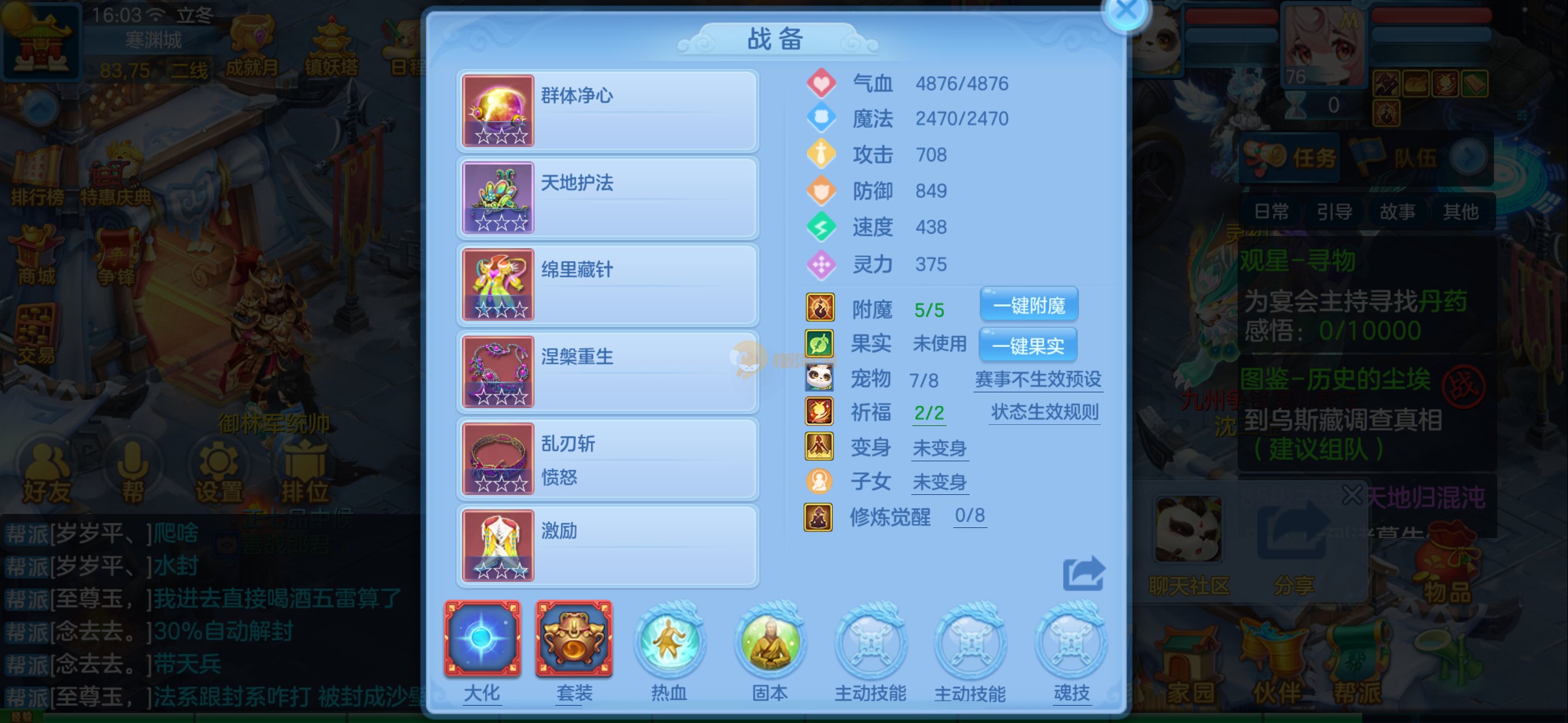Open 修炼觉醒 0/8 link

click(x=969, y=516)
